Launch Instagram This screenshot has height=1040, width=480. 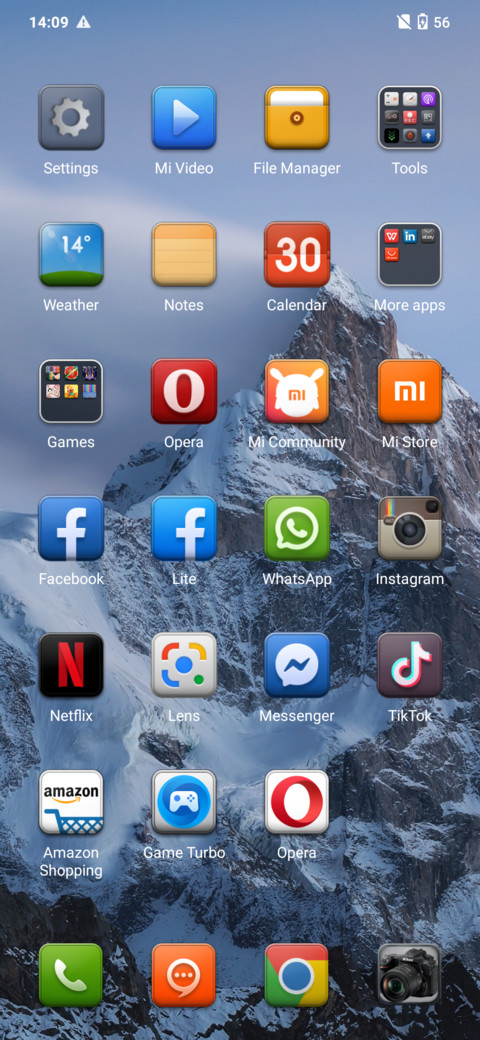tap(409, 529)
